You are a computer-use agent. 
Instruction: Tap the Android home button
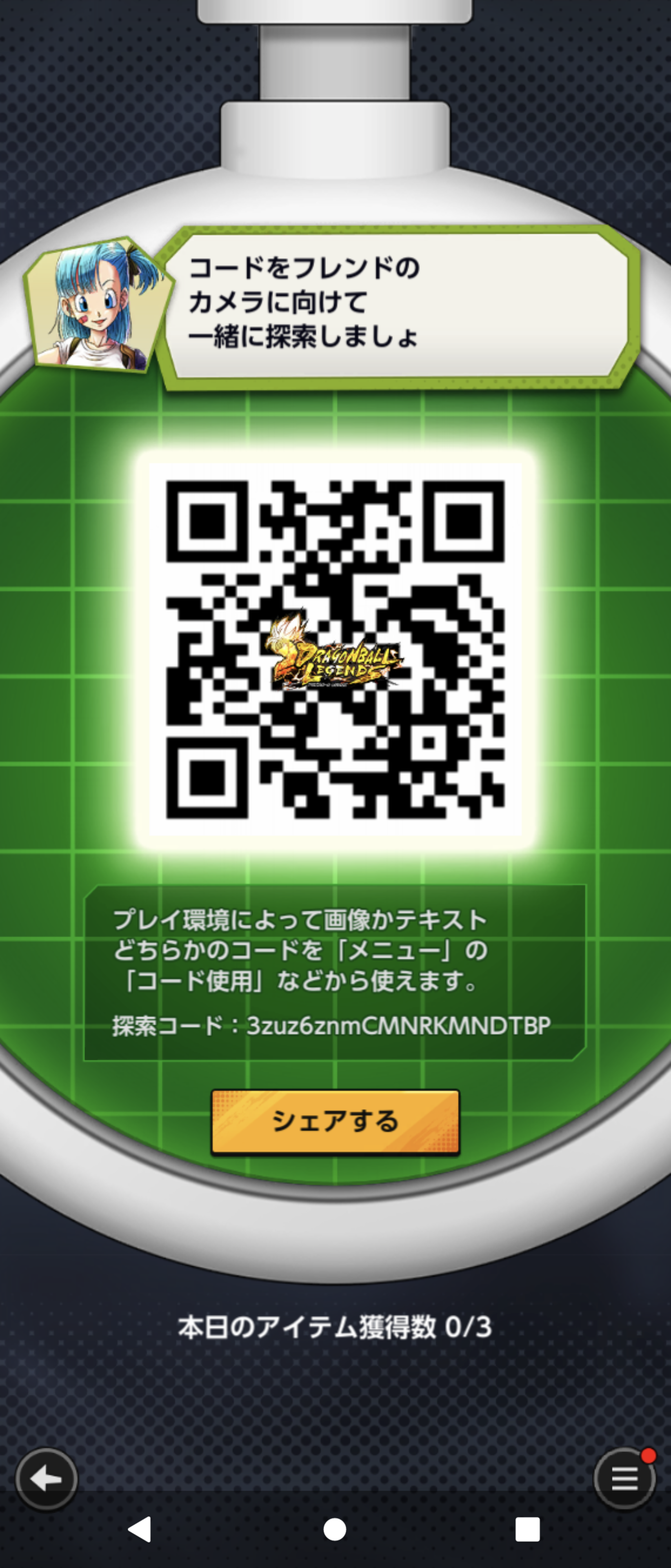tap(335, 1529)
